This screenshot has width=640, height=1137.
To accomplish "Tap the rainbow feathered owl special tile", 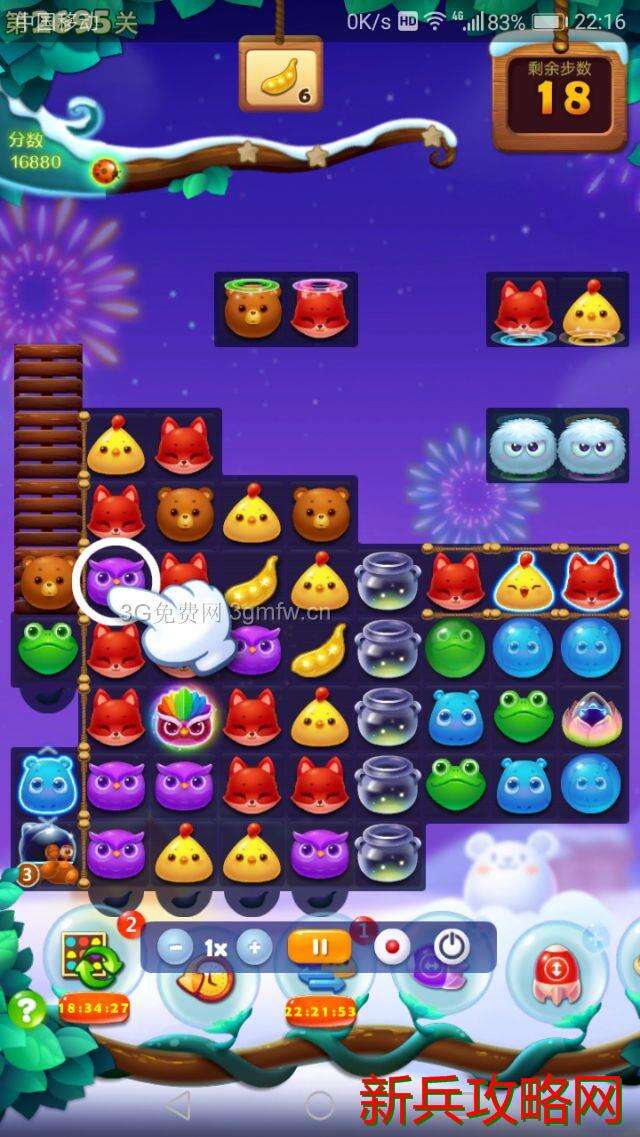I will coord(183,715).
